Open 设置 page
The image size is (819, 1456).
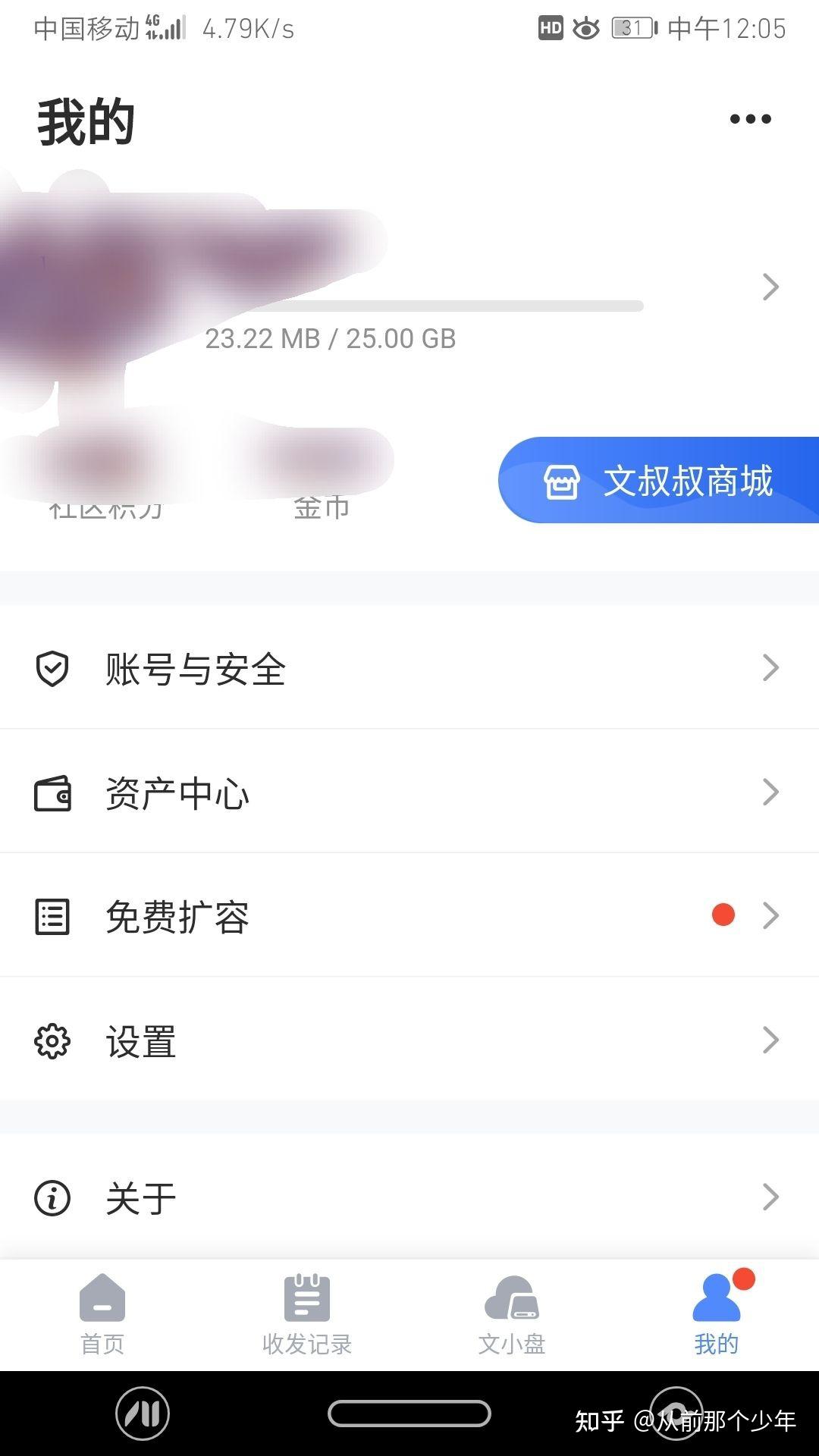(409, 1040)
